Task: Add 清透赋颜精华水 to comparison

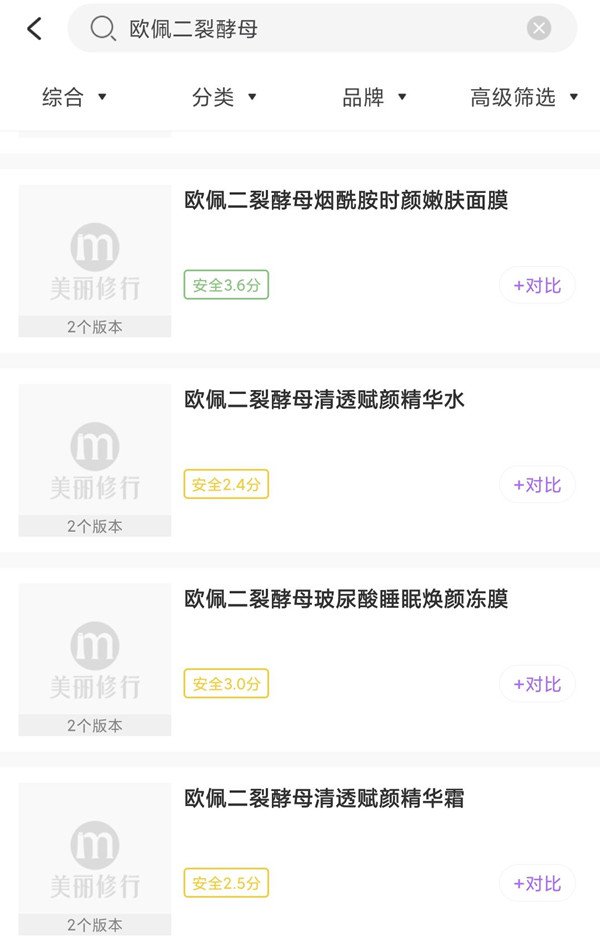Action: (x=537, y=485)
